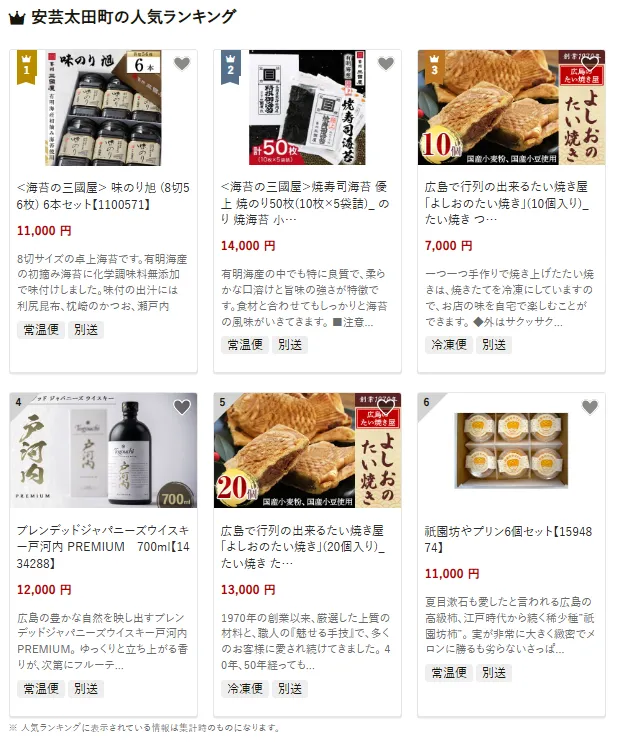619x742 pixels.
Task: Favorite the 焼寿司海苔 50枚 item
Action: (385, 65)
